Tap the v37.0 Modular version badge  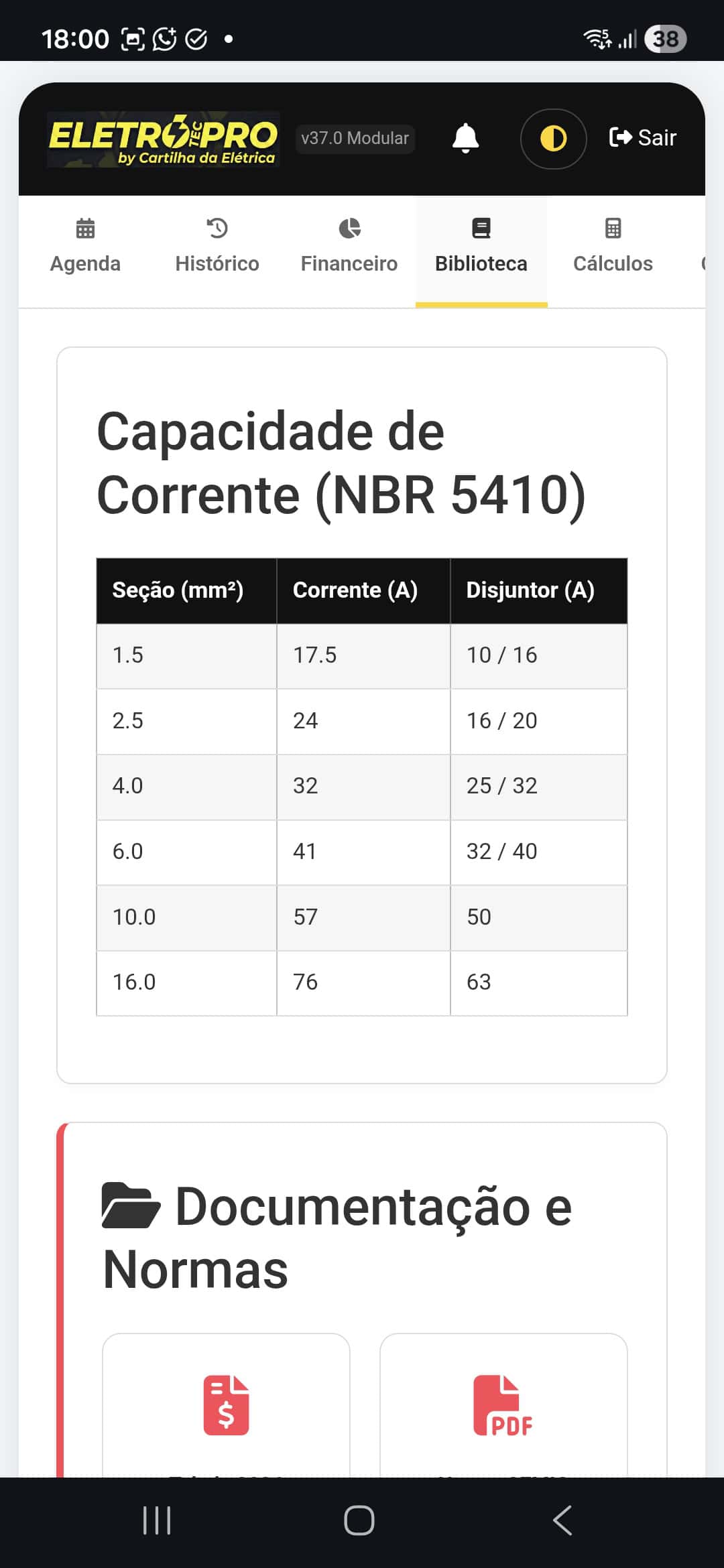tap(355, 138)
